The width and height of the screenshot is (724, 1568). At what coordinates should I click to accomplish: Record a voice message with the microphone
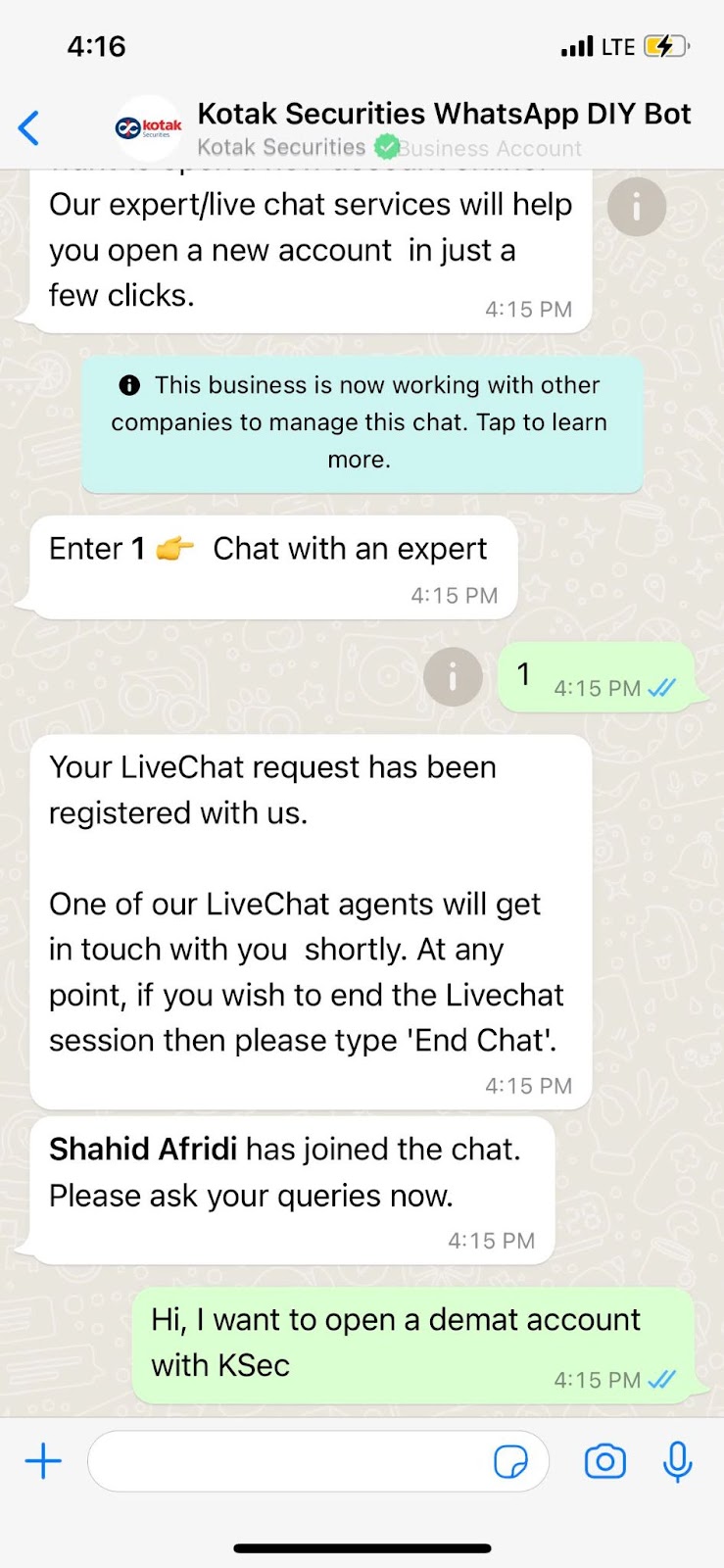[x=677, y=1461]
